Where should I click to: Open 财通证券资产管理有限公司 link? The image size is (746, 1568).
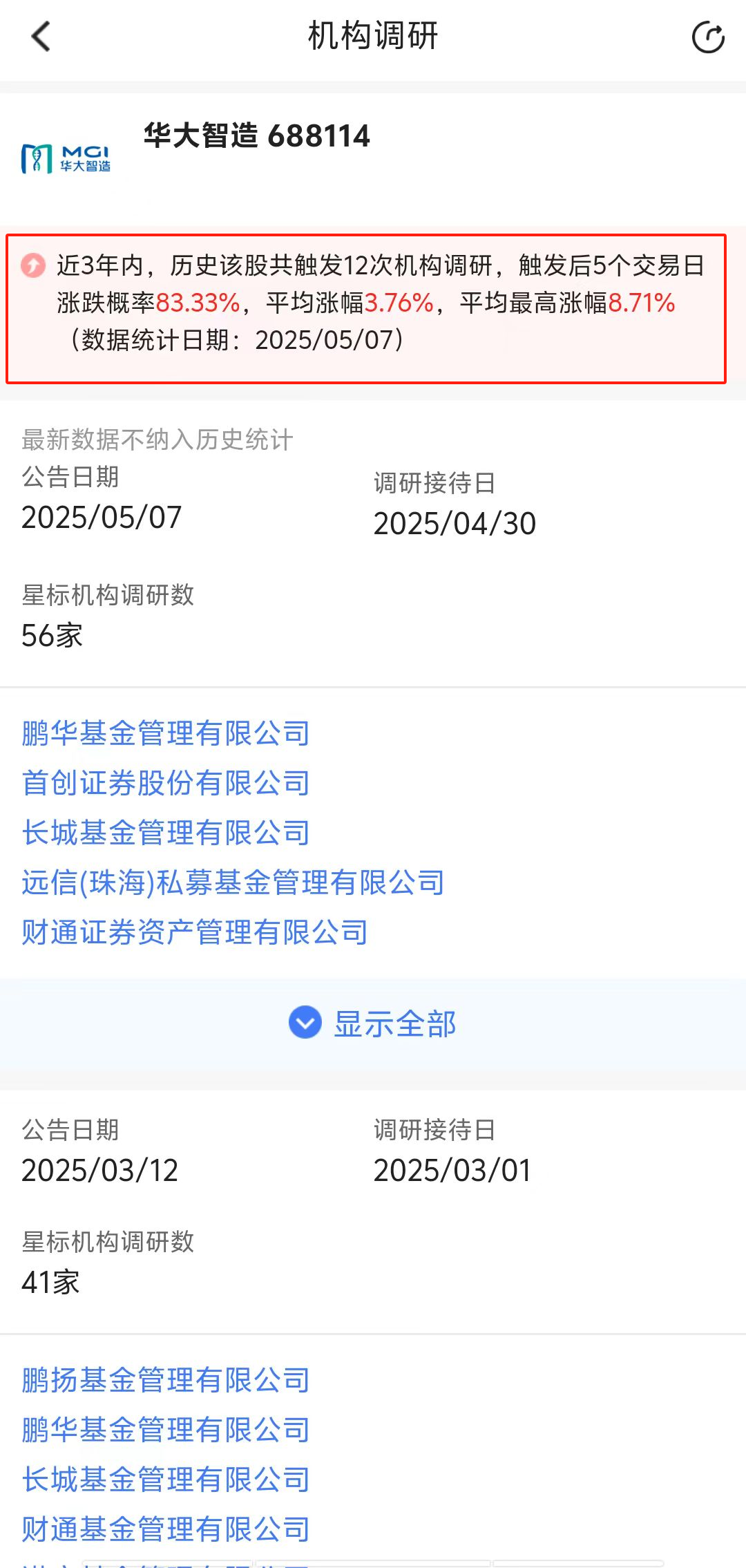(x=193, y=933)
